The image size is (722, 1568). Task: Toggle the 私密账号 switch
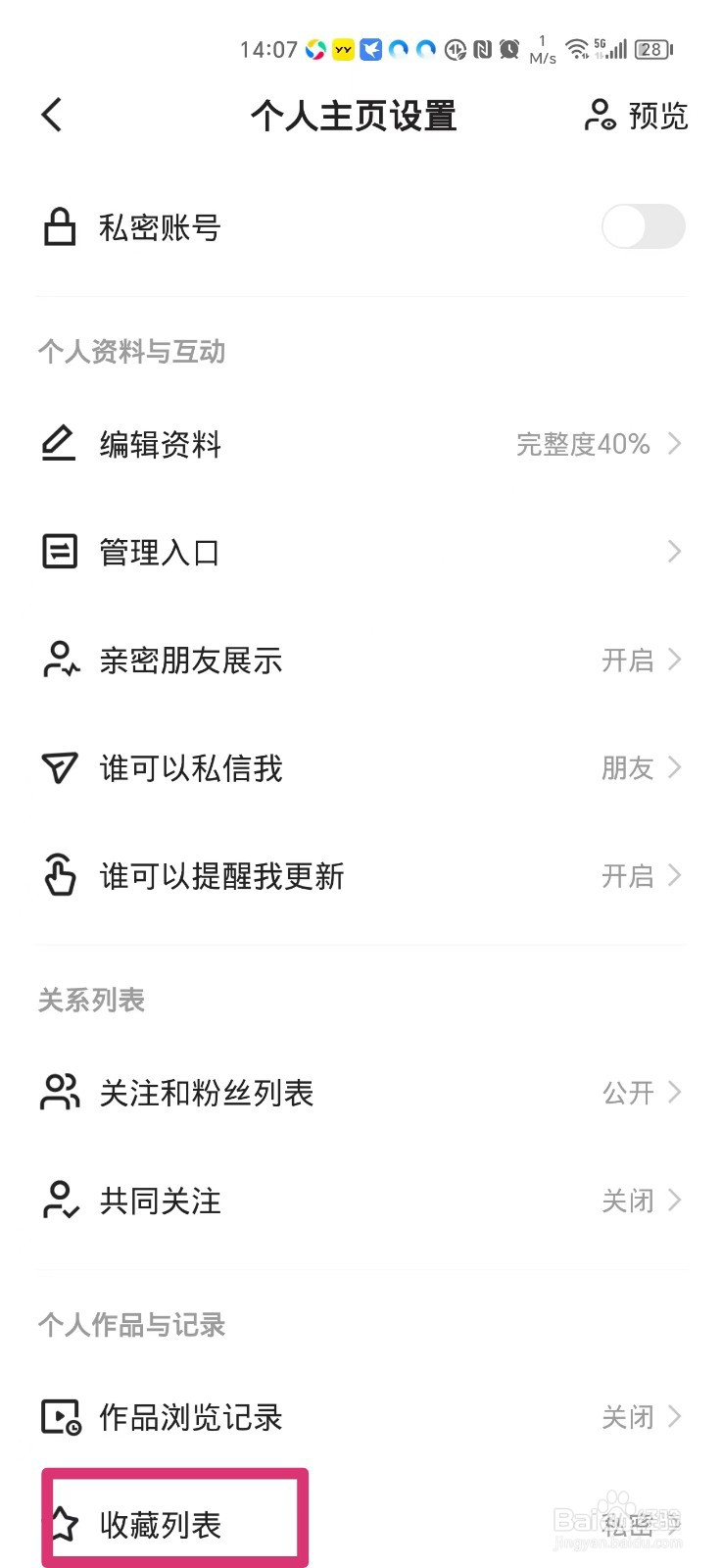pos(643,226)
